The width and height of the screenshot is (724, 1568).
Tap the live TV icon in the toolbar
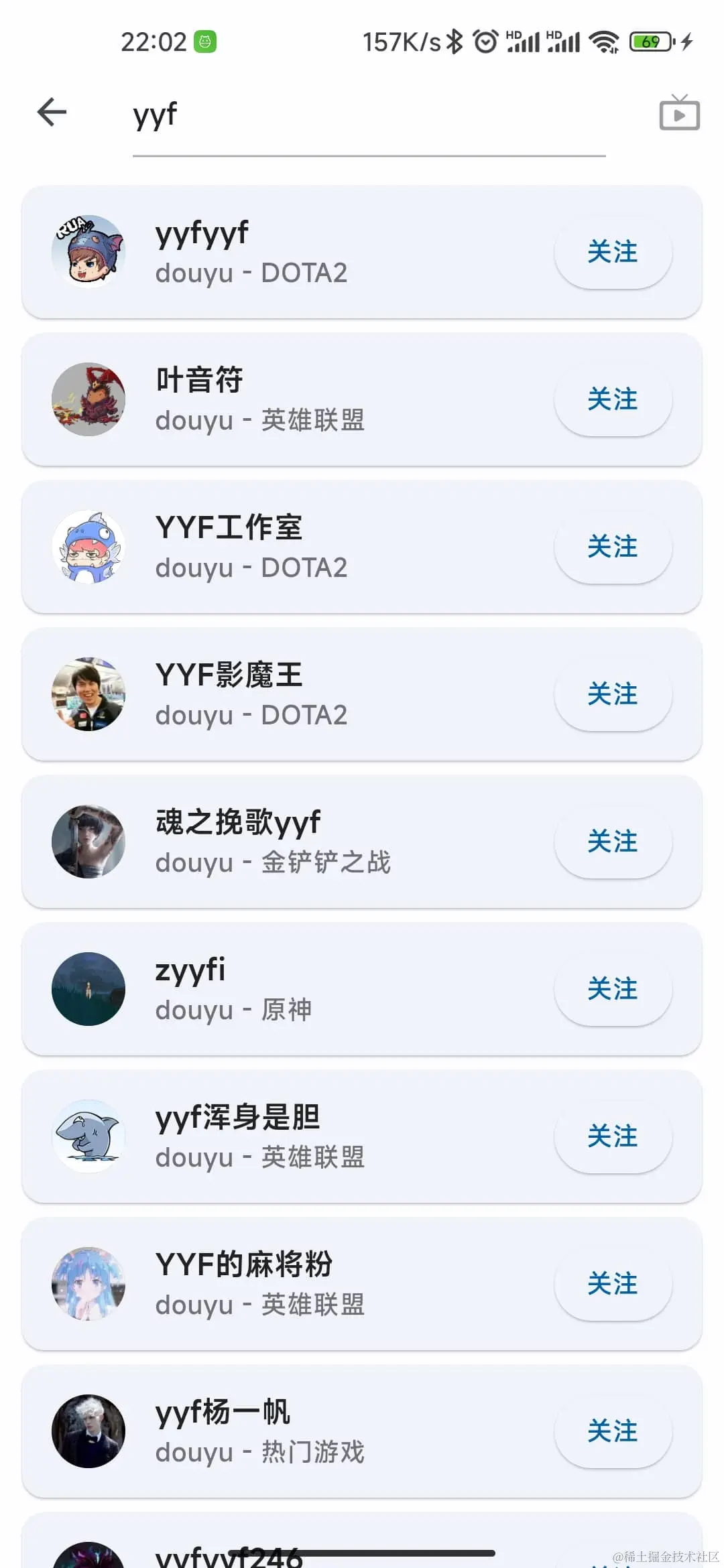tap(679, 113)
